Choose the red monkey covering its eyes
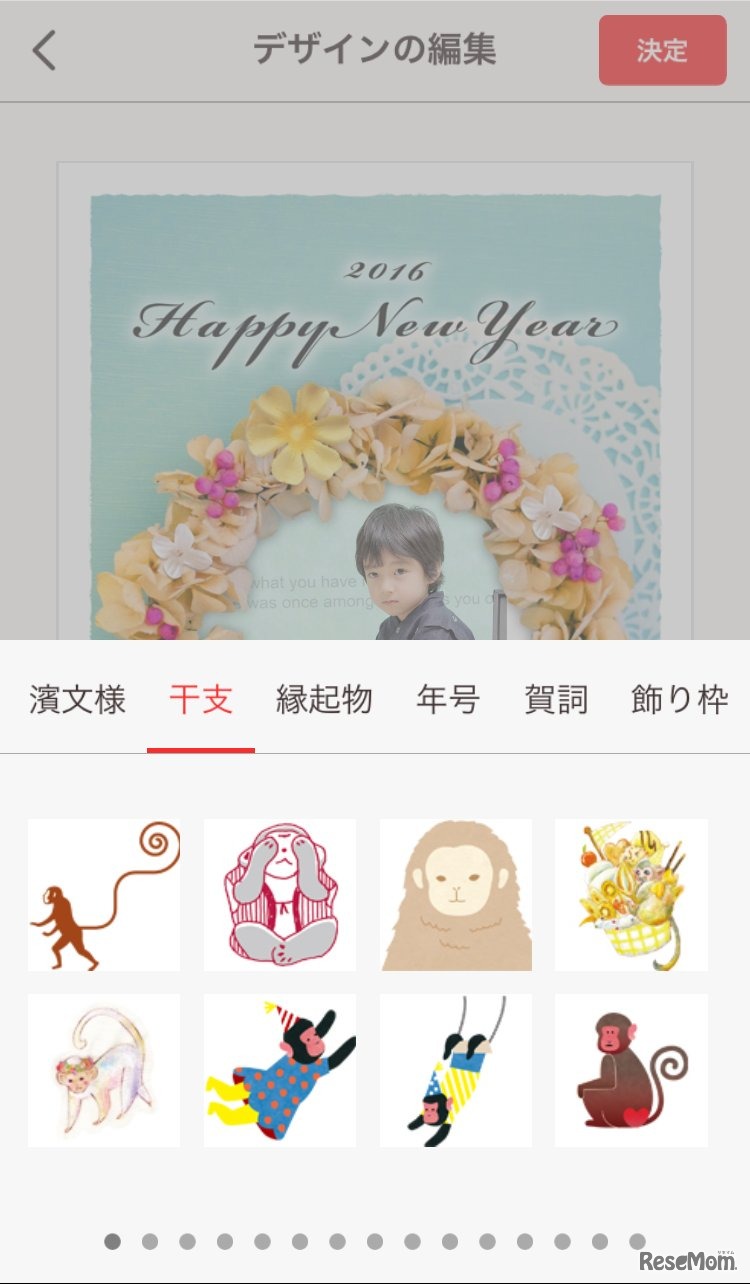 tap(280, 895)
